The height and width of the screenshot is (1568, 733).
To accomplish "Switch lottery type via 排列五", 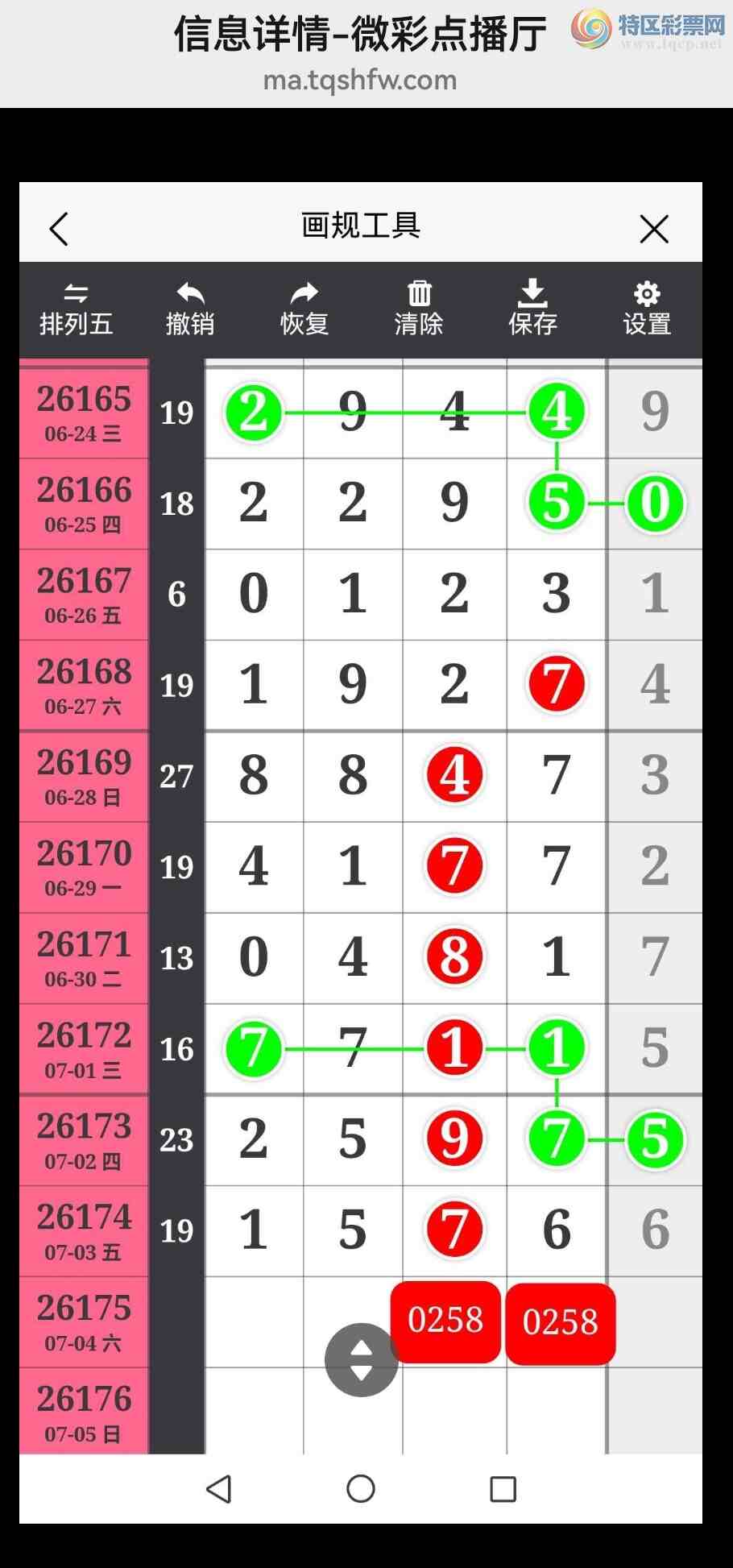I will (x=76, y=309).
